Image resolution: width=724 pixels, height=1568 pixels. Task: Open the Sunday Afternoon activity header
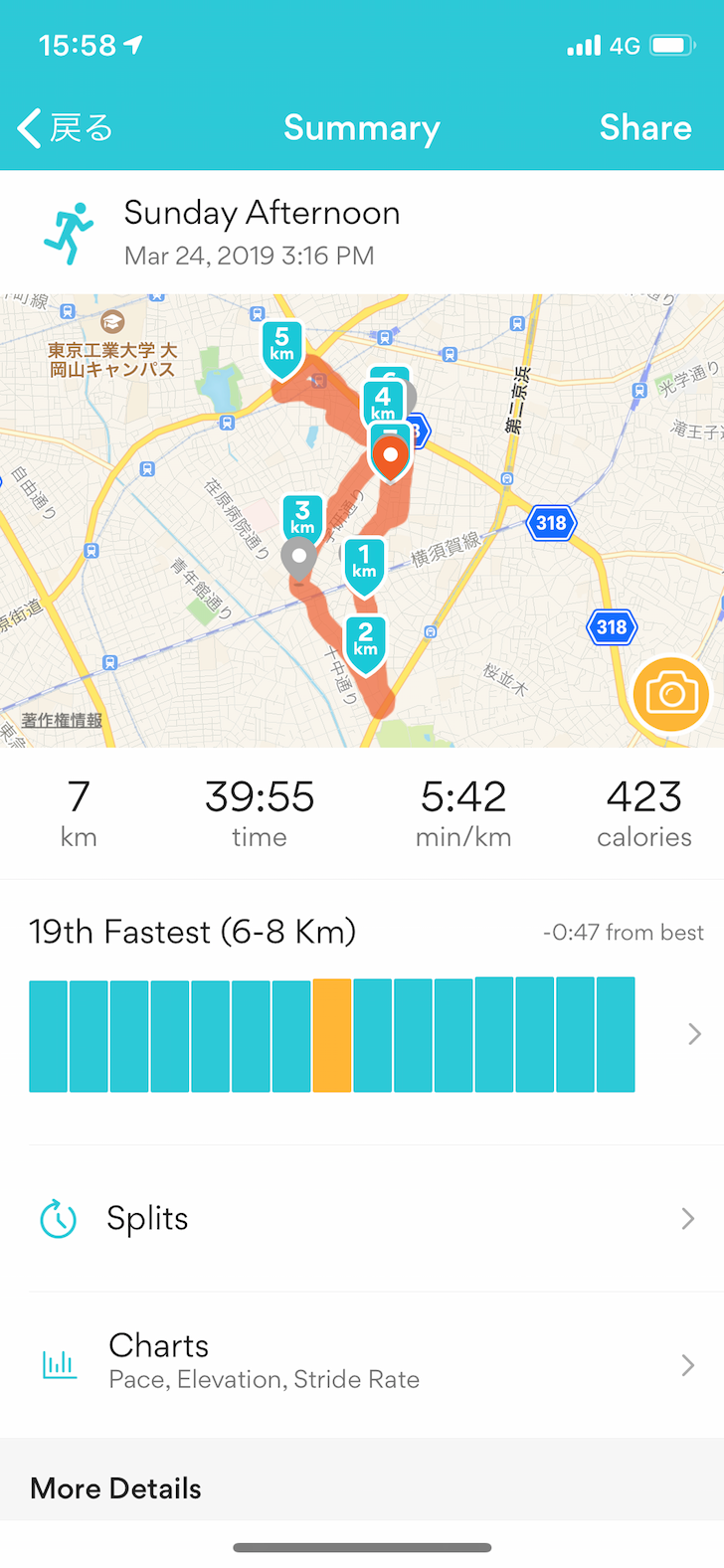(x=362, y=232)
